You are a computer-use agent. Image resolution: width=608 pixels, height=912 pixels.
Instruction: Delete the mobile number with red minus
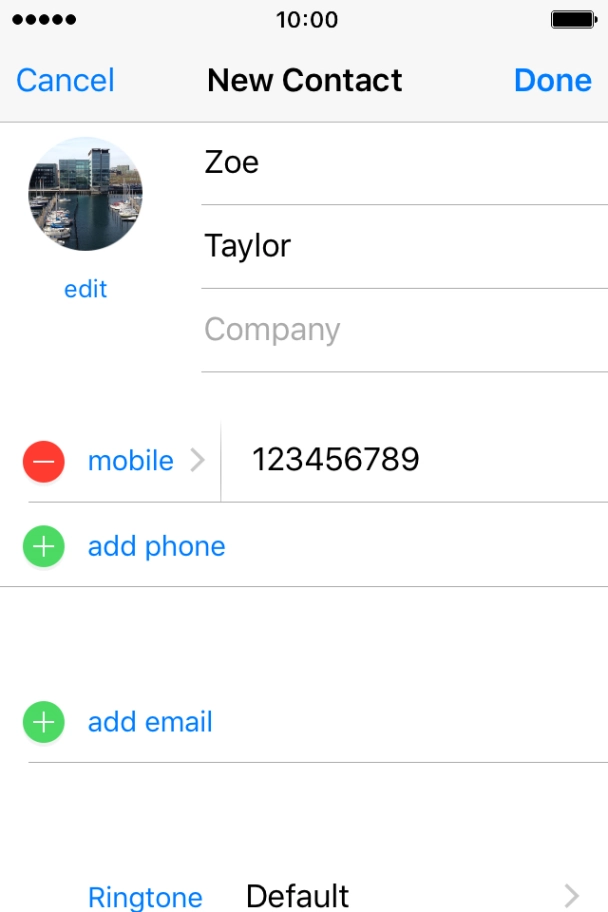[x=43, y=461]
